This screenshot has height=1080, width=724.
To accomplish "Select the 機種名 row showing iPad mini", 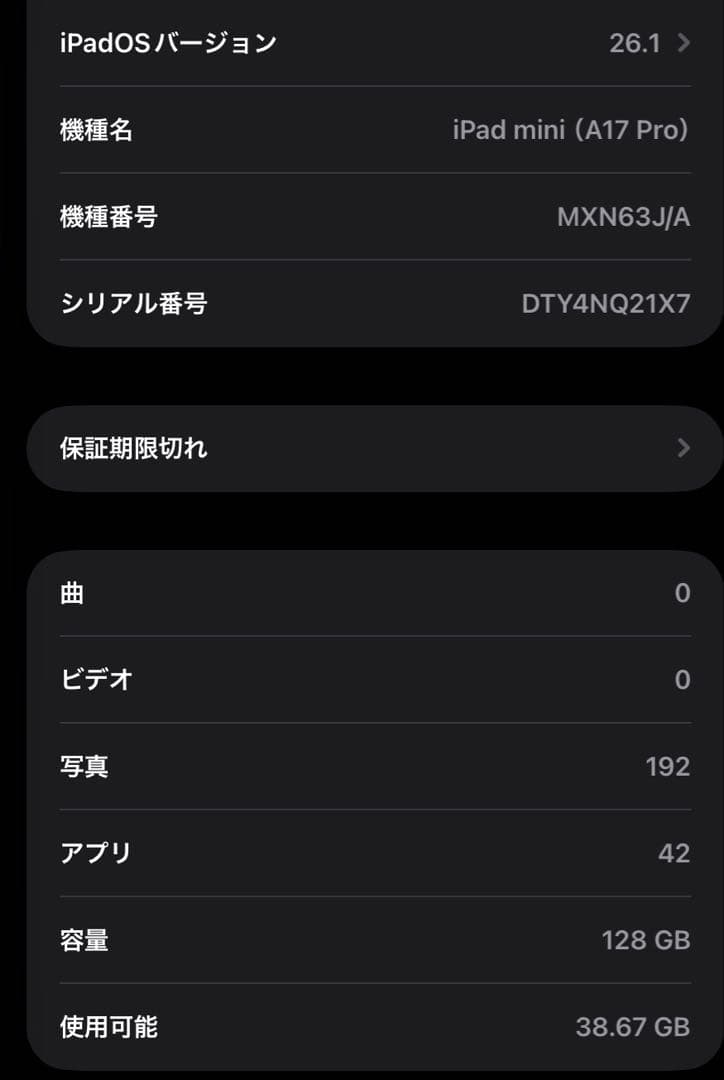I will coord(360,130).
